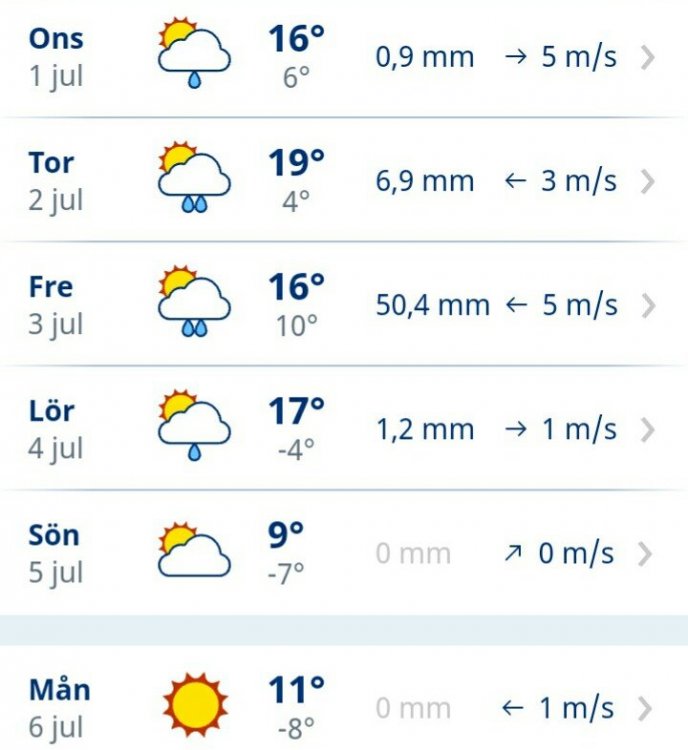View details for Tor 2 jul
The height and width of the screenshot is (750, 688).
click(x=344, y=181)
